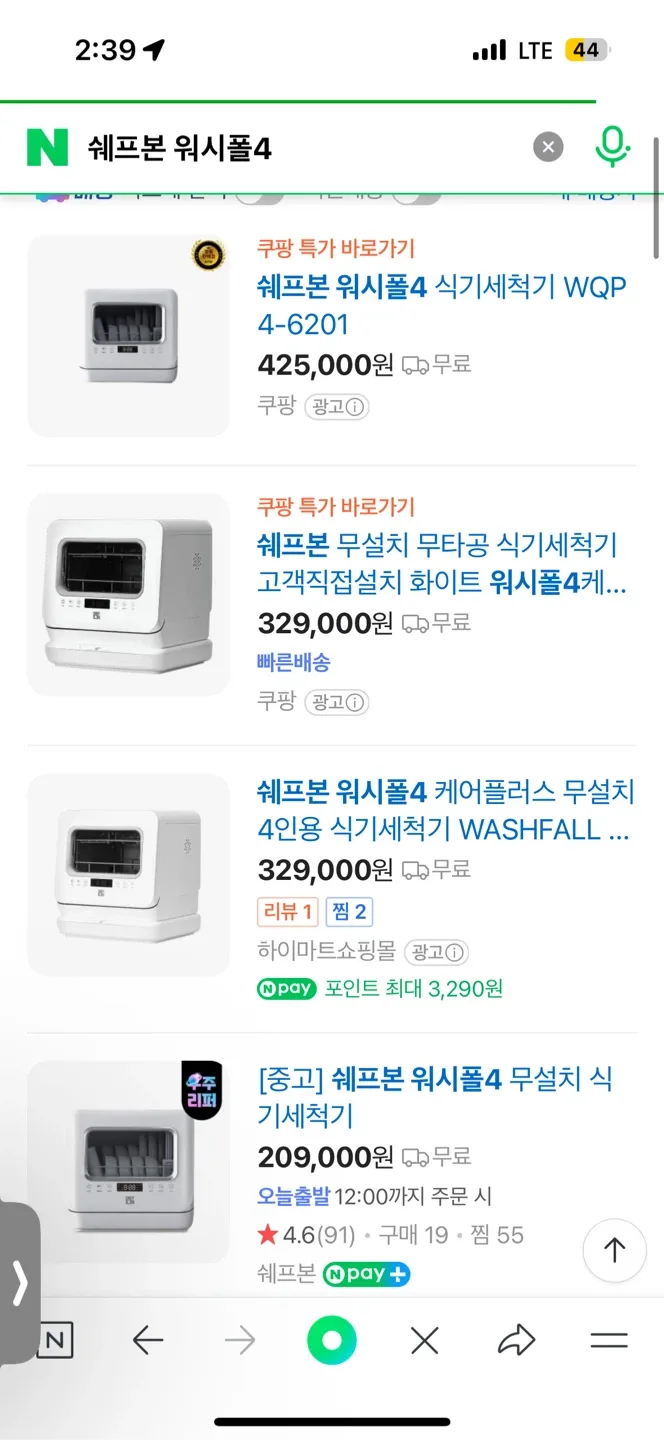The height and width of the screenshot is (1440, 664).
Task: Go back to the previous page
Action: pos(148,1341)
